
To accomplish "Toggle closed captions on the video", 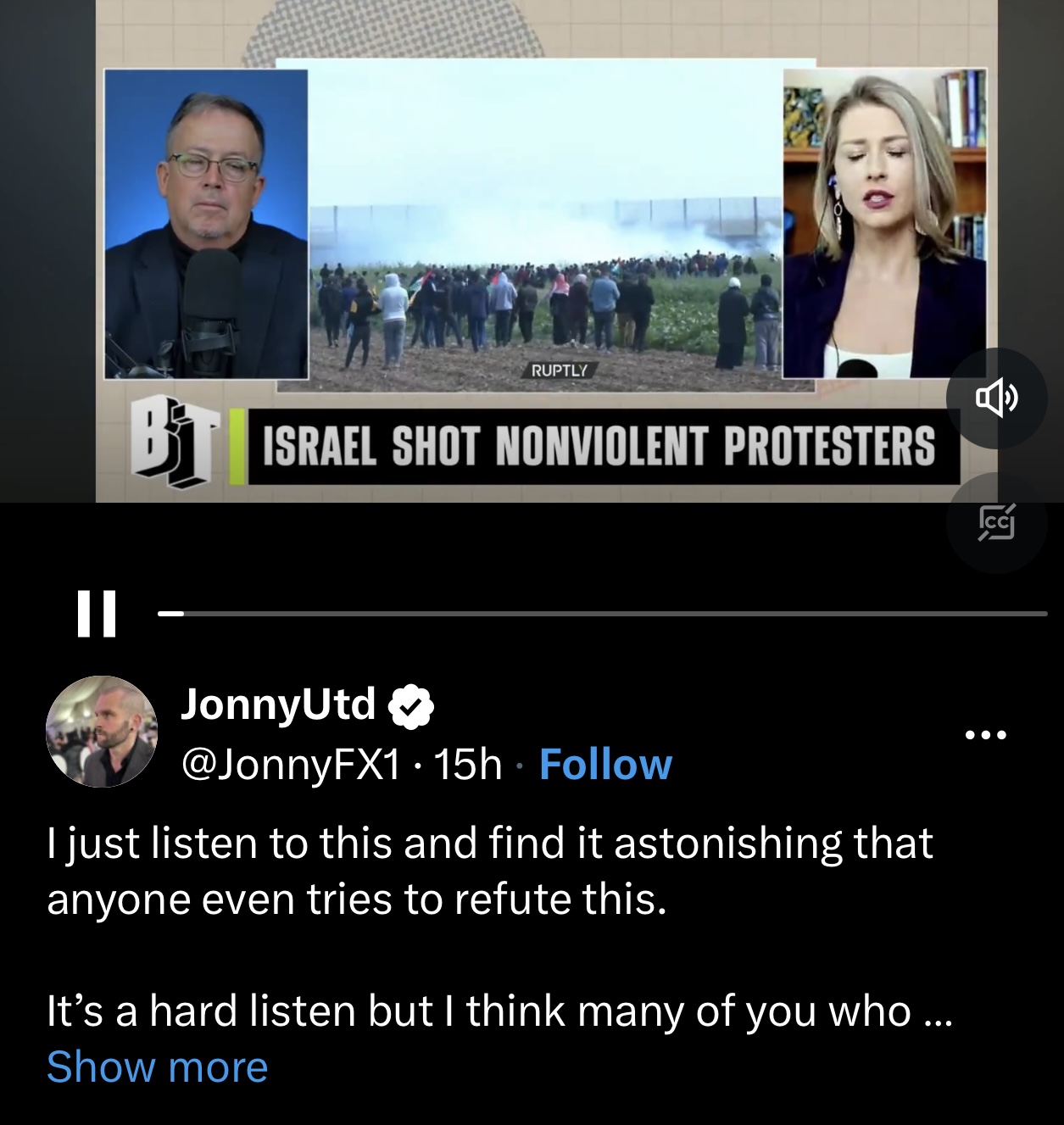I will (x=996, y=523).
